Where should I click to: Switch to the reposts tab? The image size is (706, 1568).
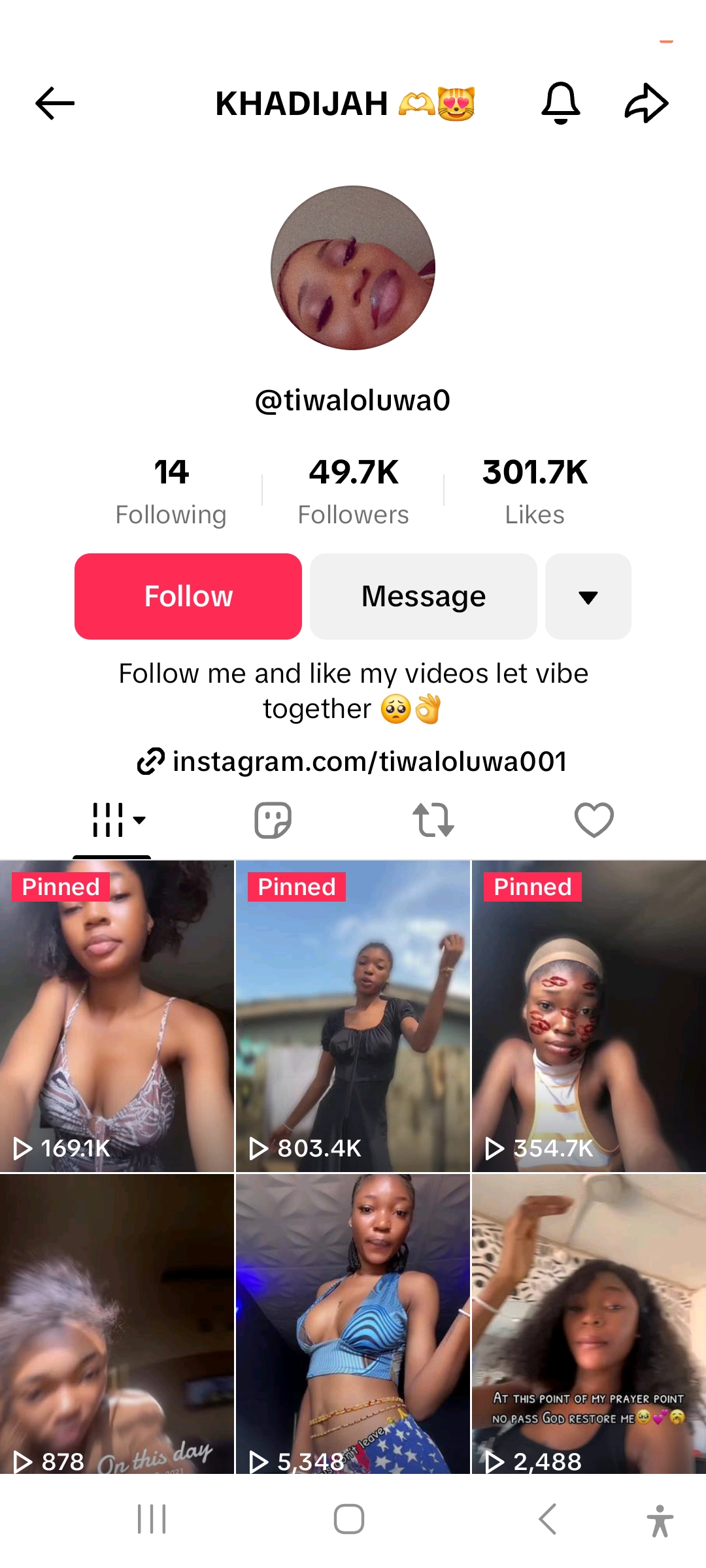[x=433, y=819]
